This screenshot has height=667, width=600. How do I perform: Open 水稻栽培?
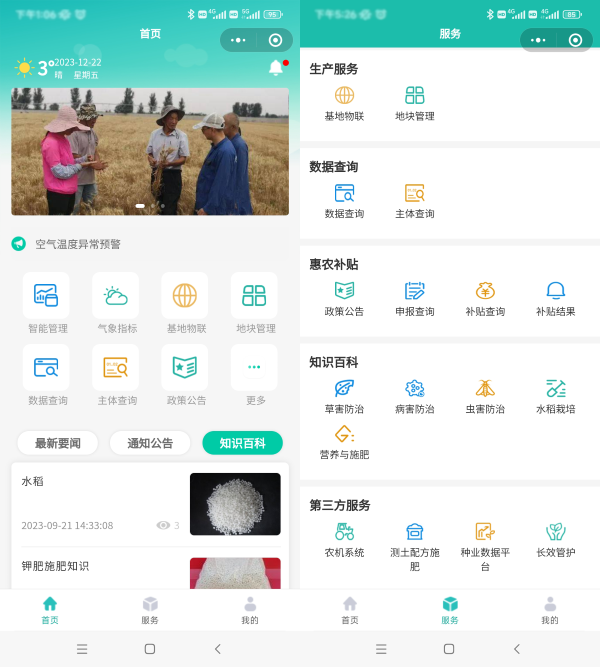click(x=555, y=395)
